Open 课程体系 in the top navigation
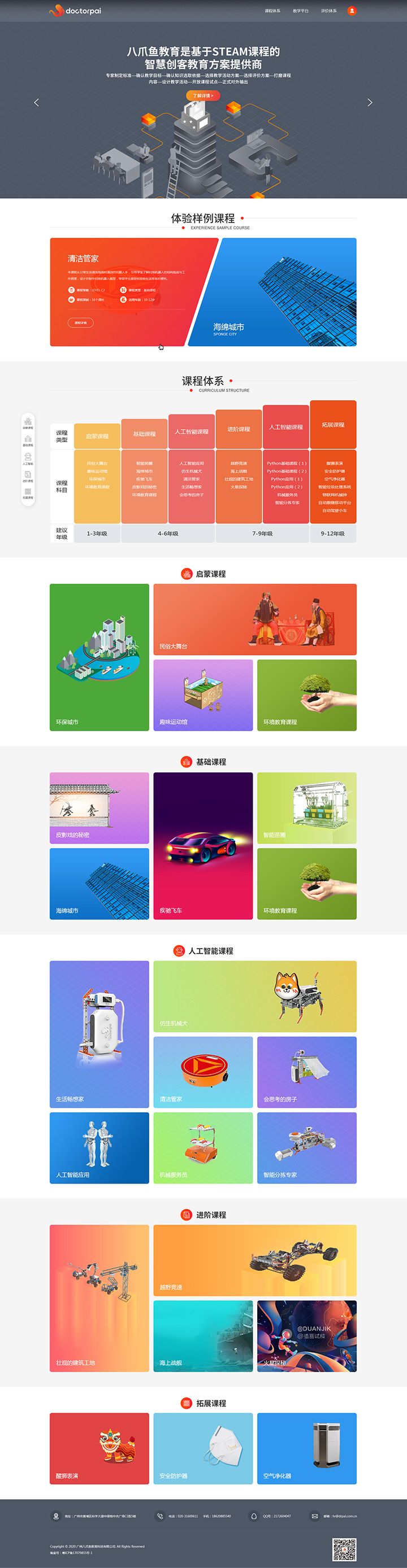Screen dimensions: 407x1568 (272, 11)
